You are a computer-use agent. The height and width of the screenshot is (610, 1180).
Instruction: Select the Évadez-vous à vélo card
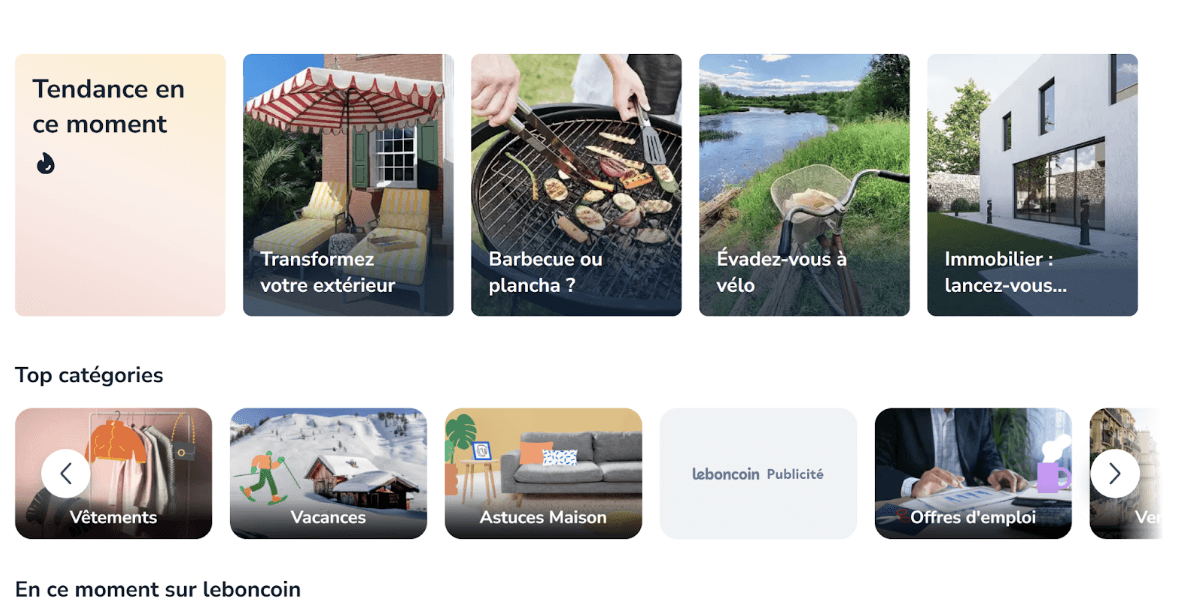point(804,185)
